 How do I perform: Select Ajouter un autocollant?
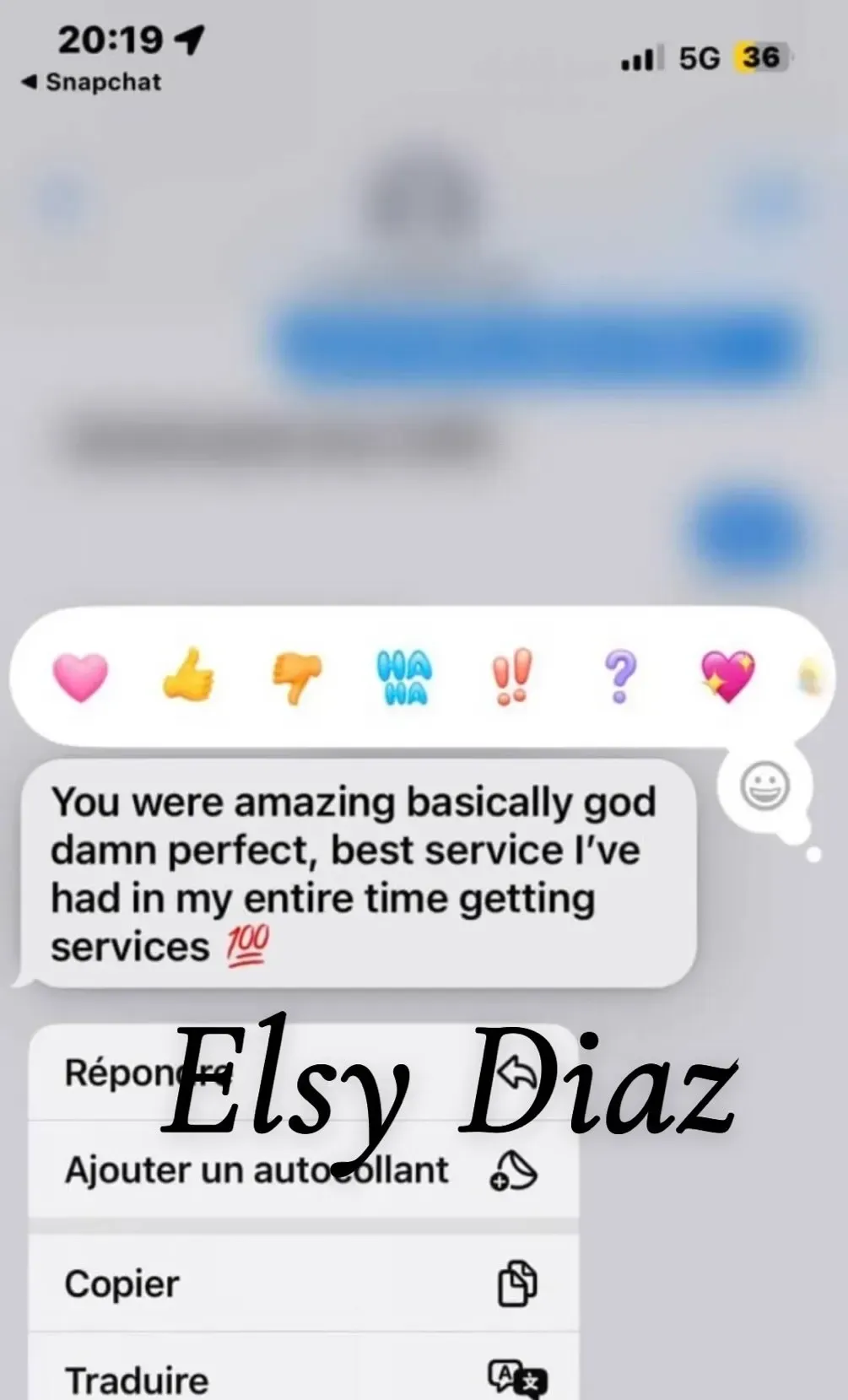(304, 1170)
